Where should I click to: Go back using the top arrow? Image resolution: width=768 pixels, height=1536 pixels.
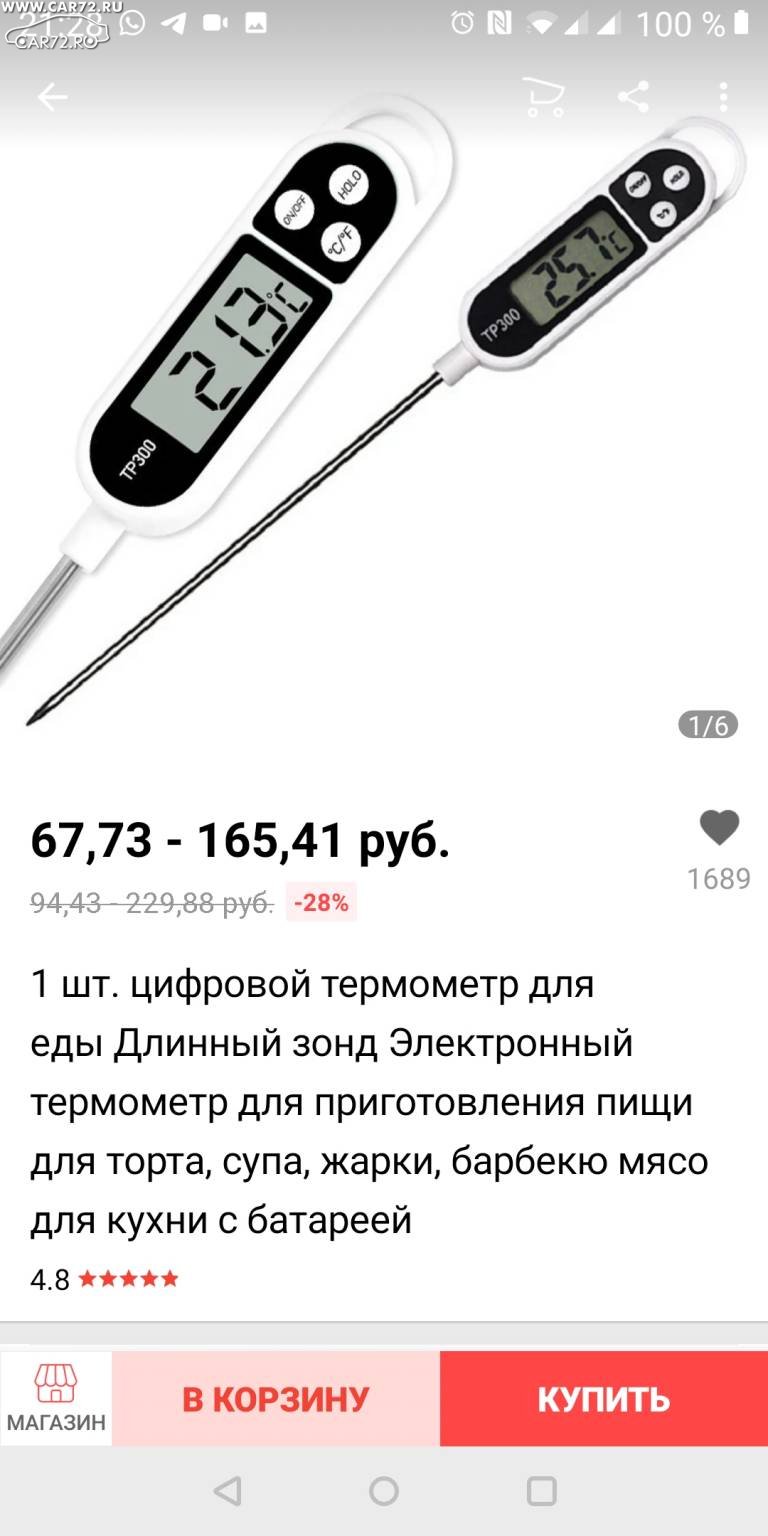[x=52, y=97]
